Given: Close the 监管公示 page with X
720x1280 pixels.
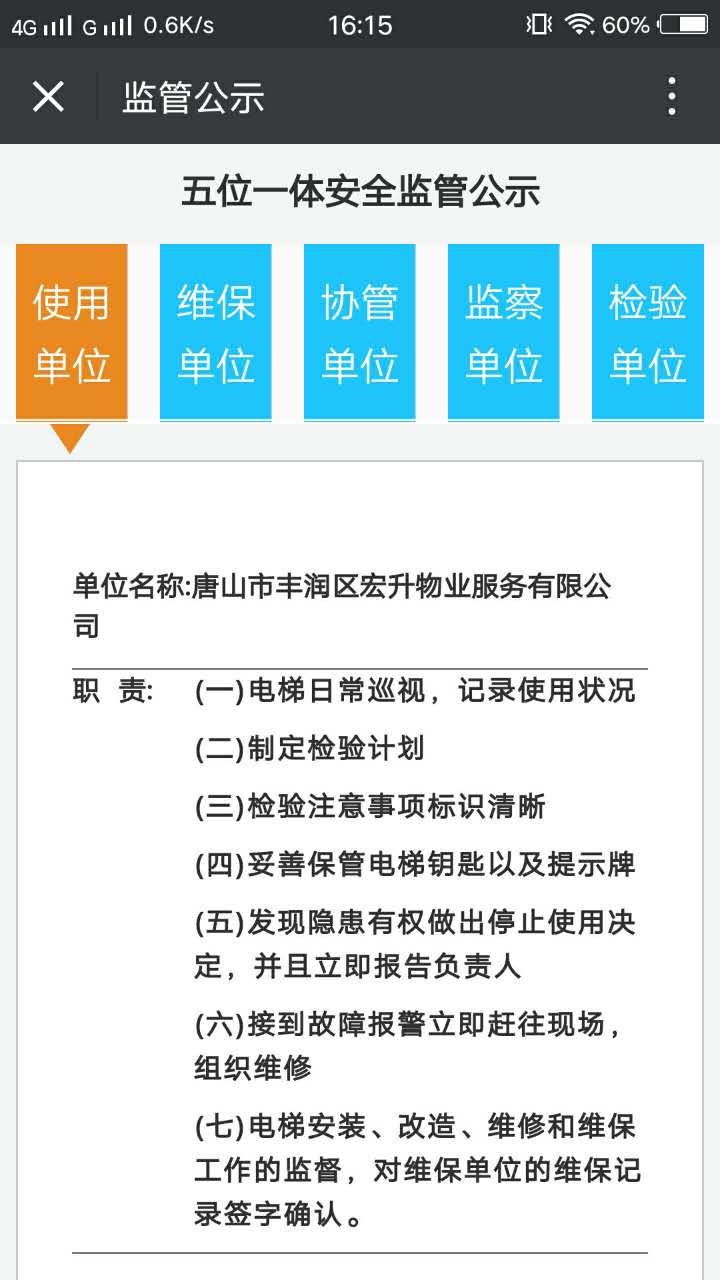Looking at the screenshot, I should [x=48, y=97].
